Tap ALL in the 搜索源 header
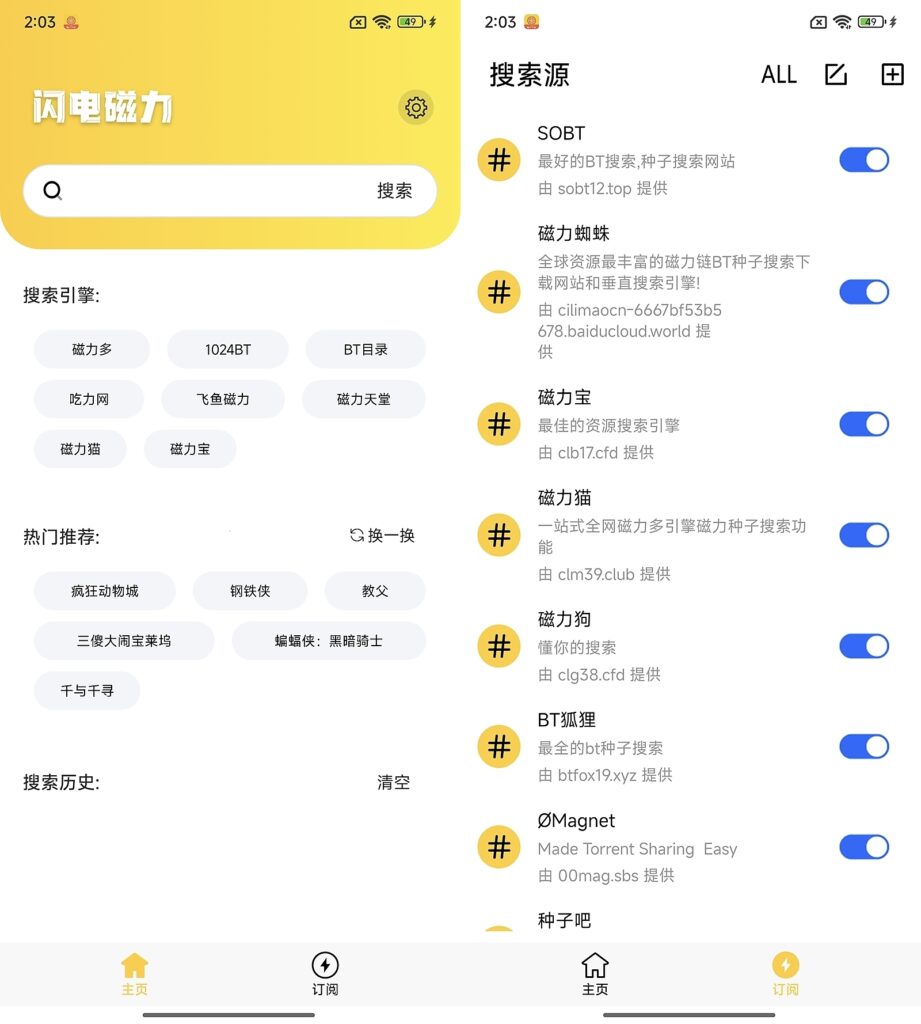Image resolution: width=921 pixels, height=1024 pixels. pos(779,75)
